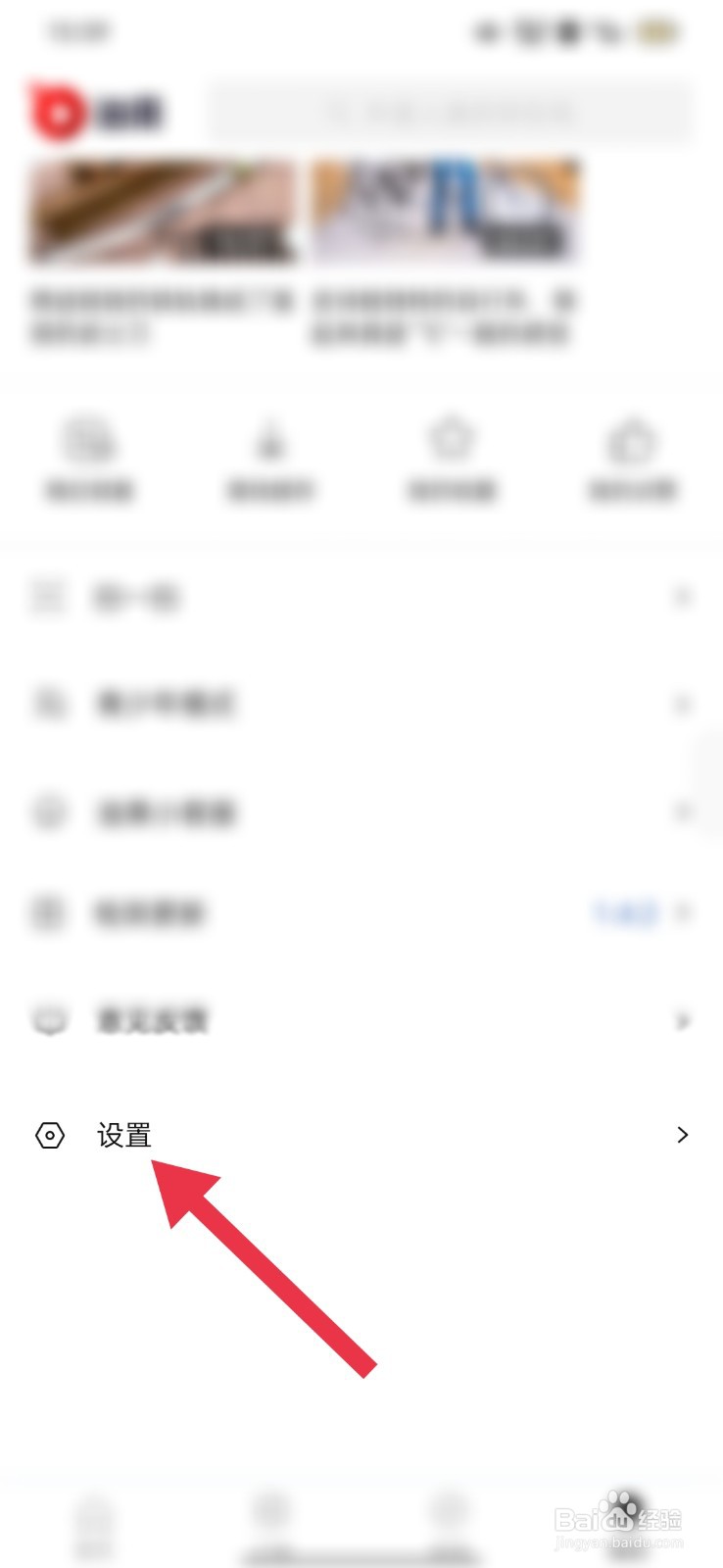The width and height of the screenshot is (723, 1568).
Task: Tap the document icon on the cache list row
Action: (x=47, y=912)
